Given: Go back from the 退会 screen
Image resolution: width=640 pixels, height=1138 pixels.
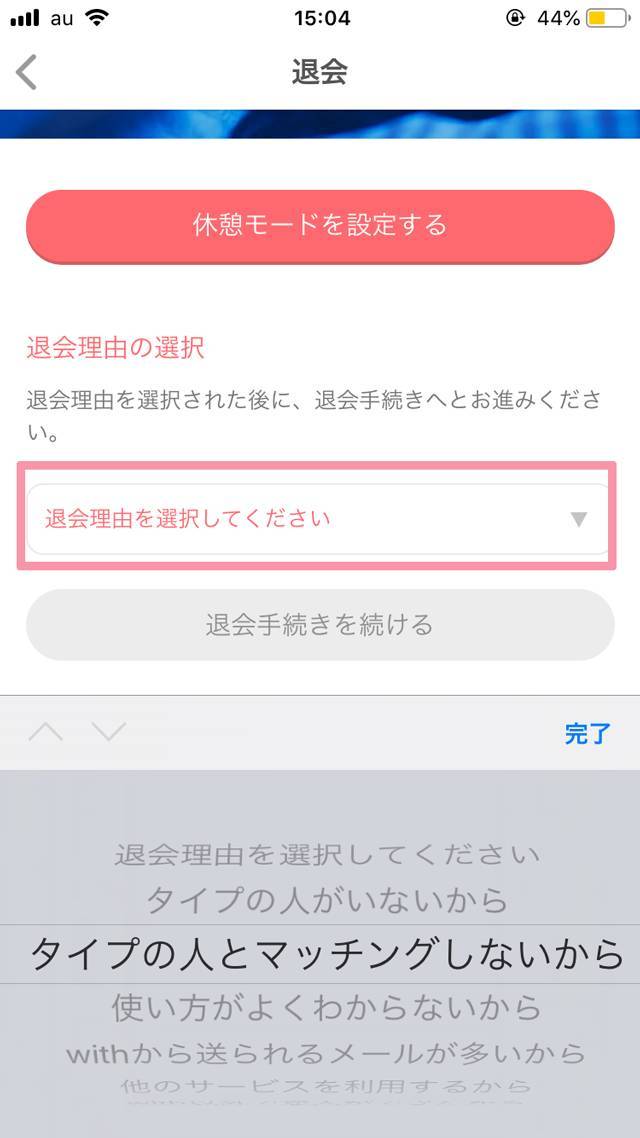Looking at the screenshot, I should (27, 73).
